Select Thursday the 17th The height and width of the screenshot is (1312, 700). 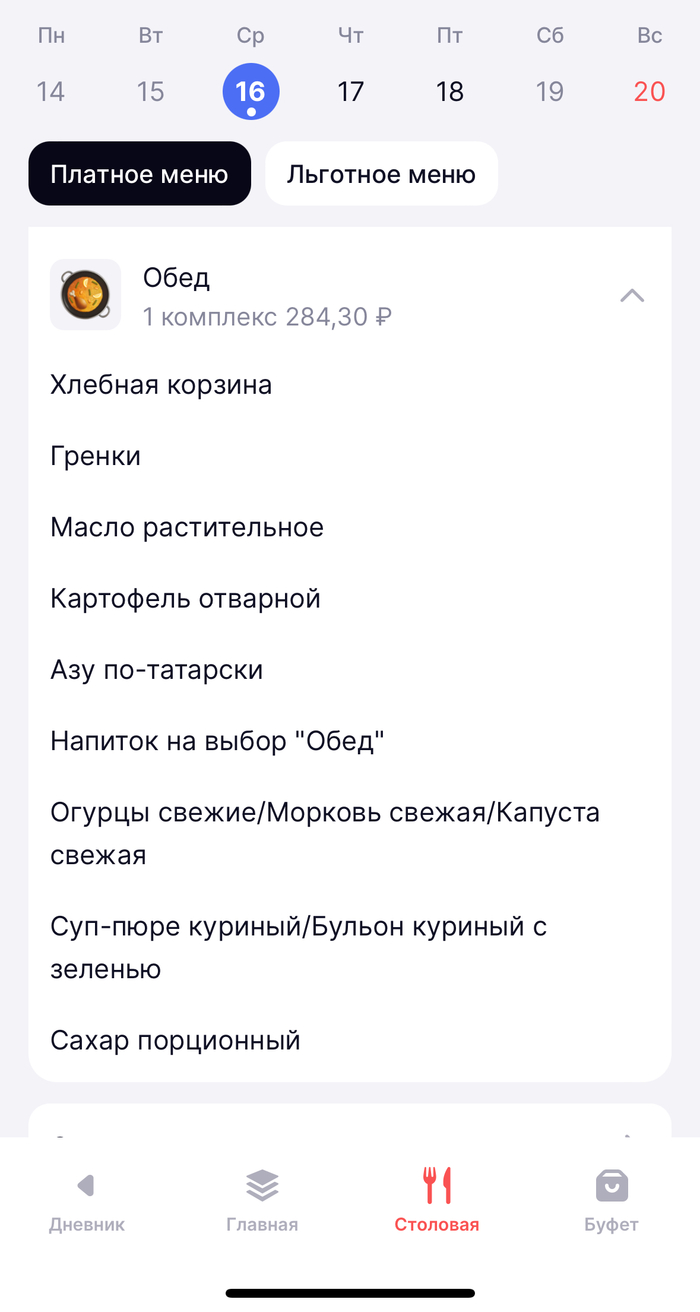350,92
